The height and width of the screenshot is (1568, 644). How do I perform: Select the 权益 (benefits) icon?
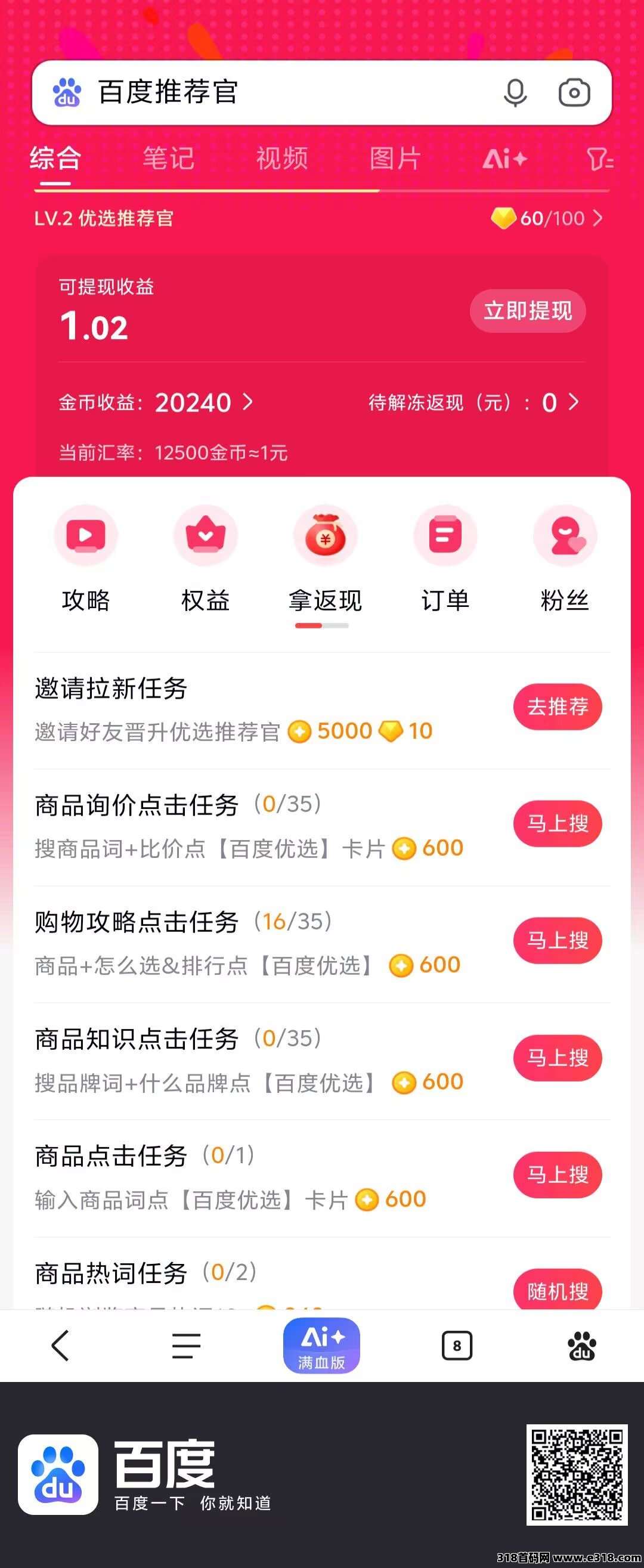[205, 535]
